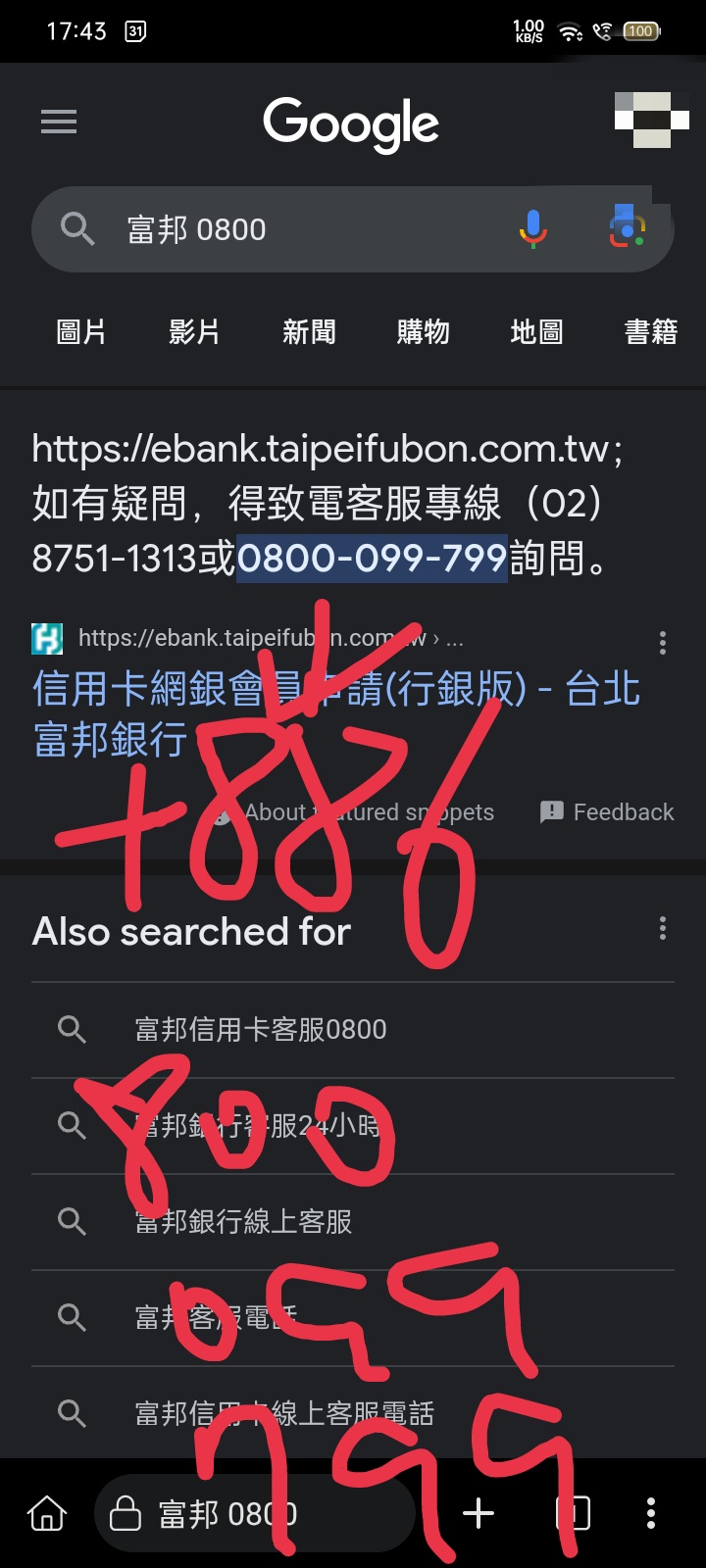Start voice search with microphone

click(x=532, y=229)
